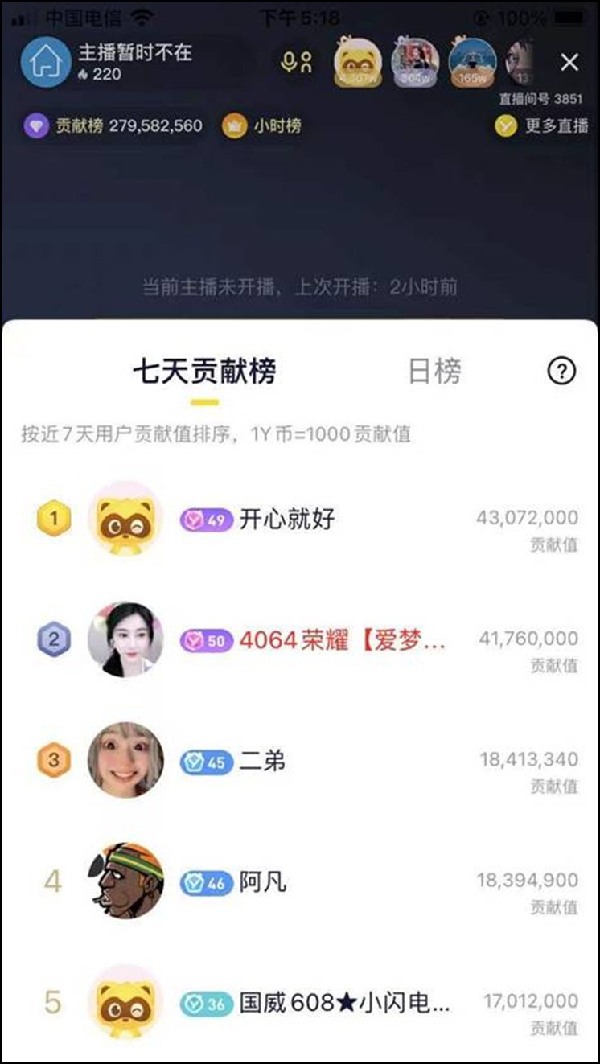Viewport: 600px width, 1064px height.
Task: Open the 贡献榜 279,582,560 chip
Action: (x=113, y=126)
